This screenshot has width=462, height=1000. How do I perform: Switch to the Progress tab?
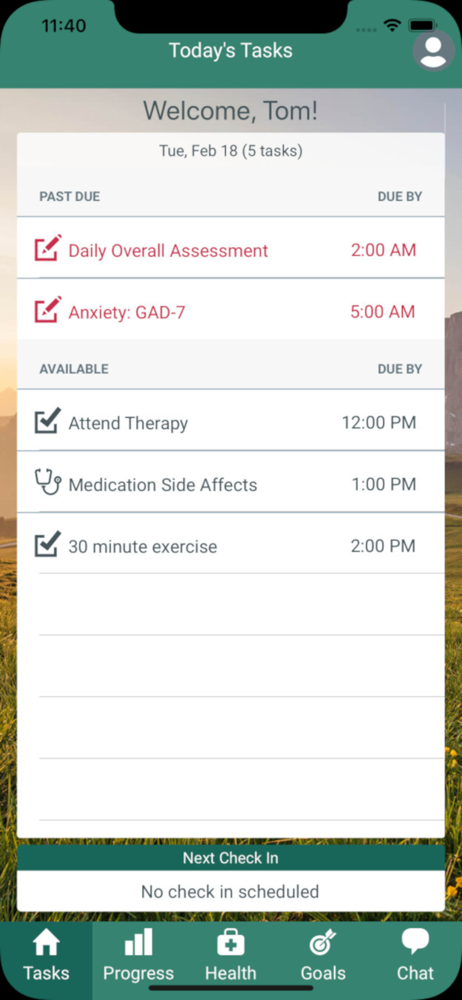pos(138,955)
